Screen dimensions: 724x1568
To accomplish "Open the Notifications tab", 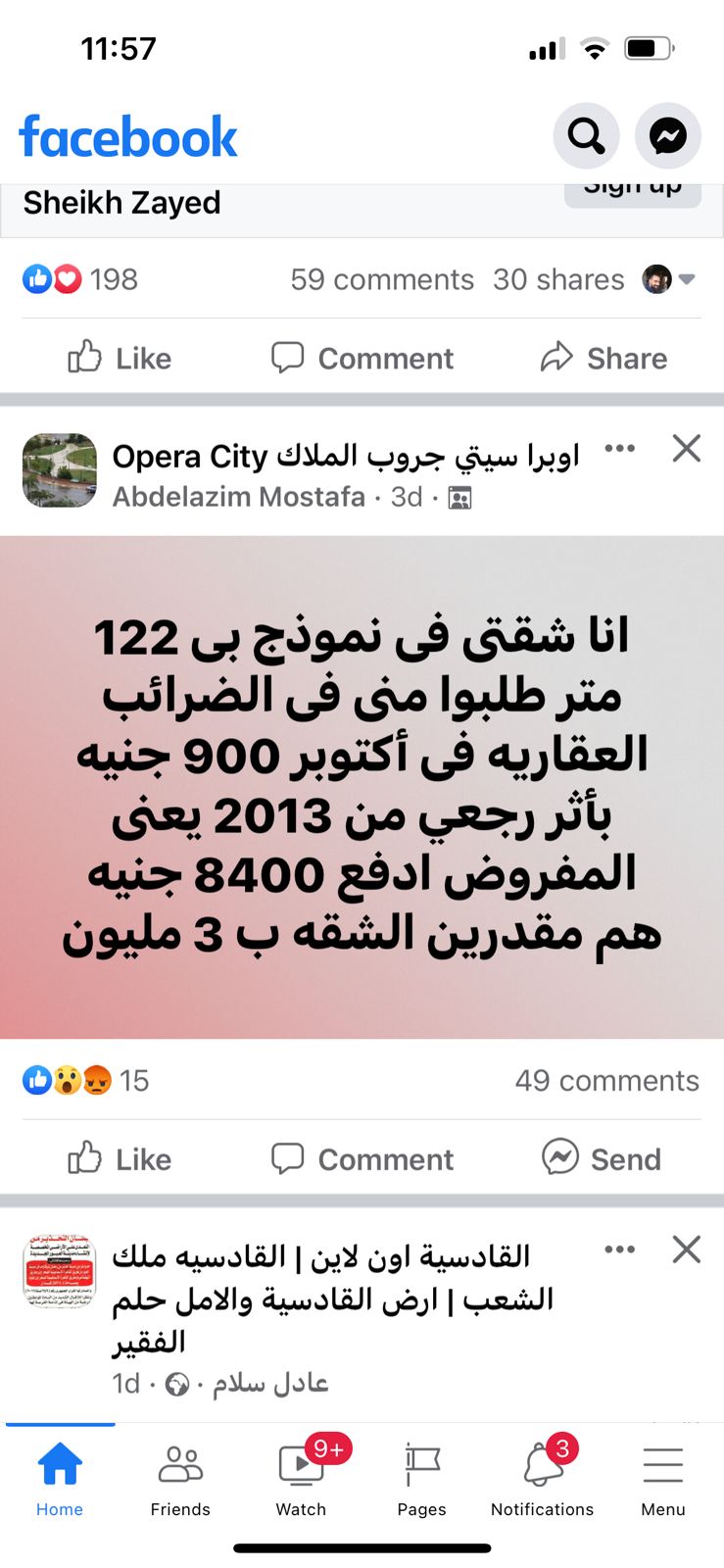I will [x=542, y=1480].
